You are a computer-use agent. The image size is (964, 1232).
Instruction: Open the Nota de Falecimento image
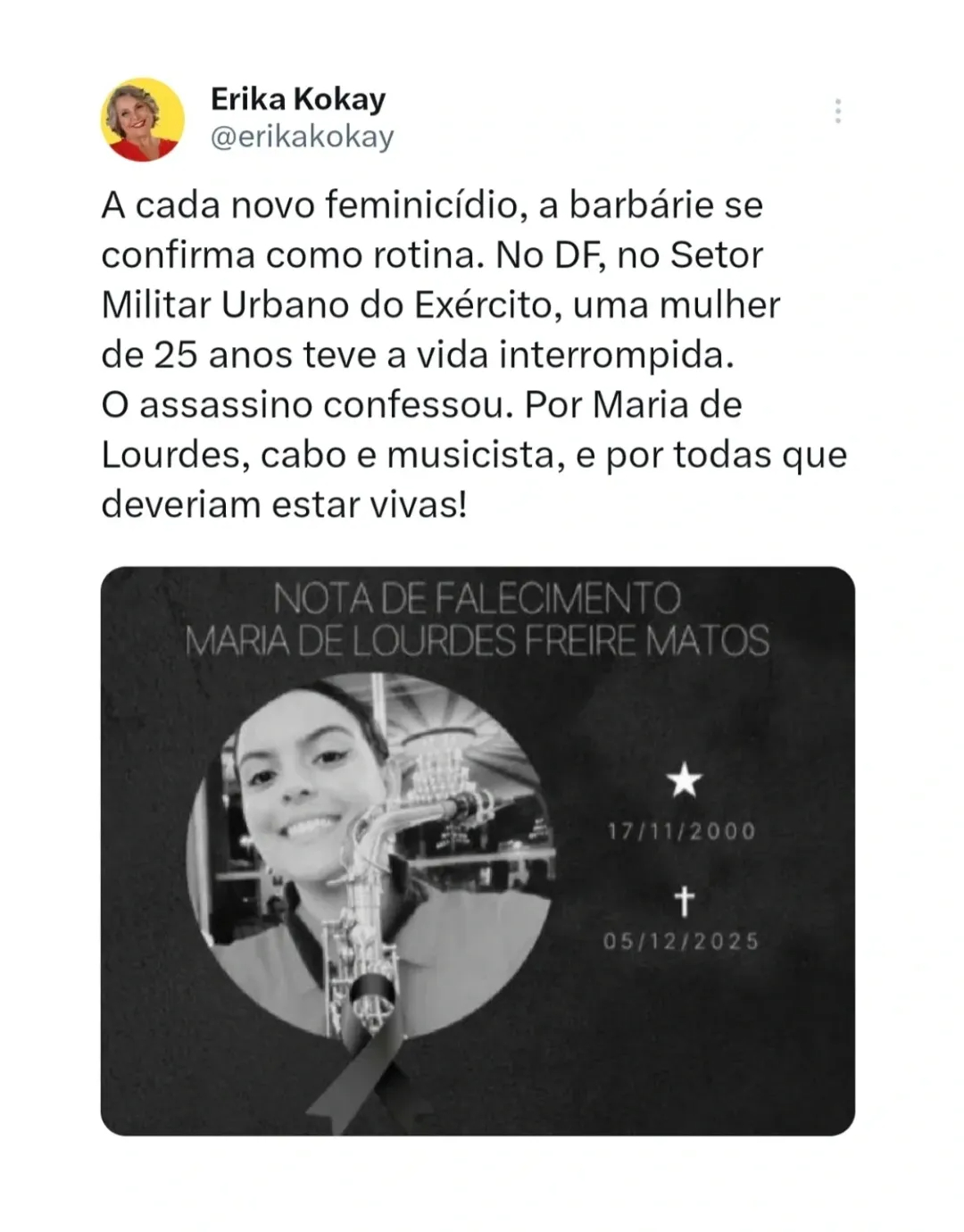[x=478, y=850]
